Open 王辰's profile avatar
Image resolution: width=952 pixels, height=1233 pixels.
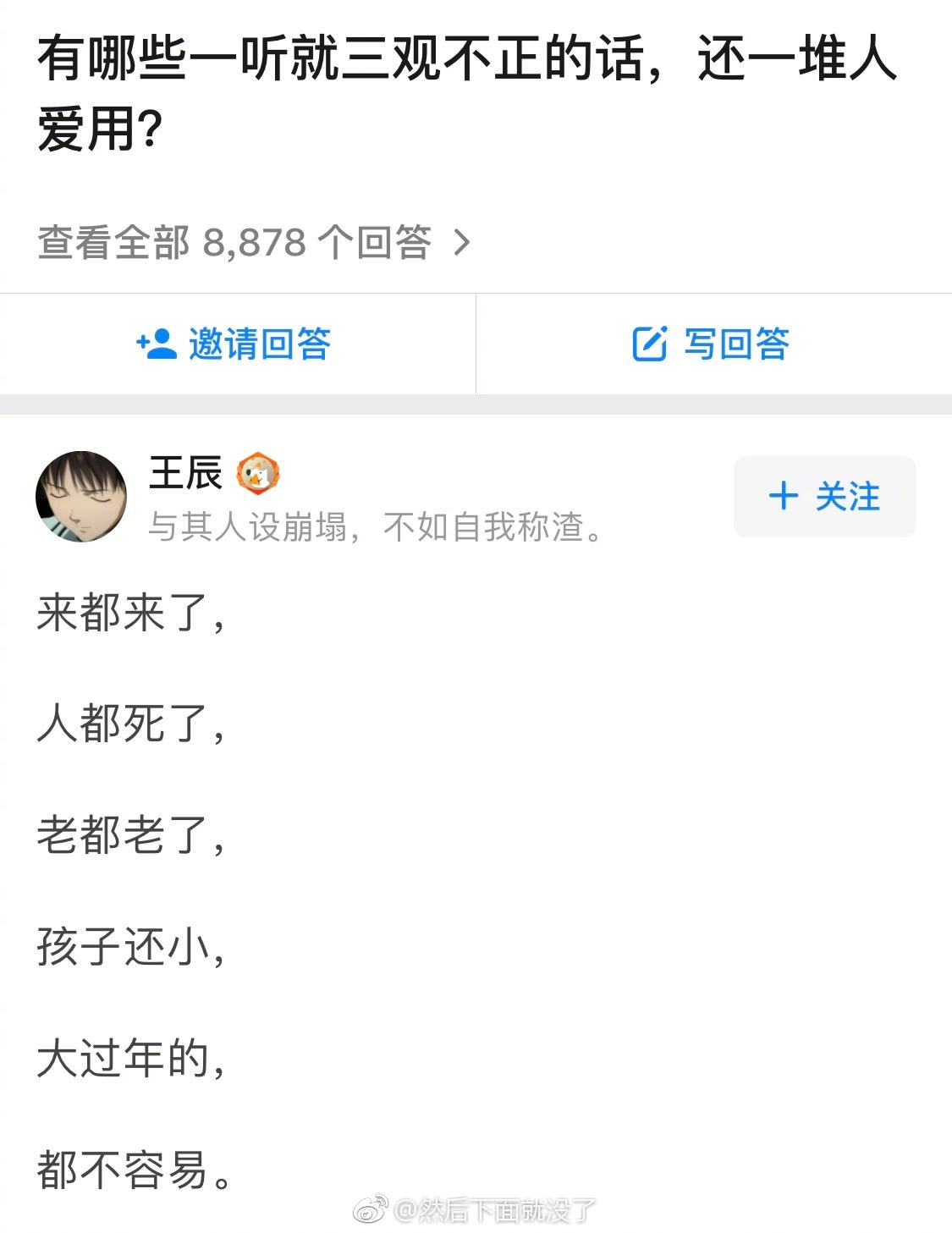click(x=81, y=497)
